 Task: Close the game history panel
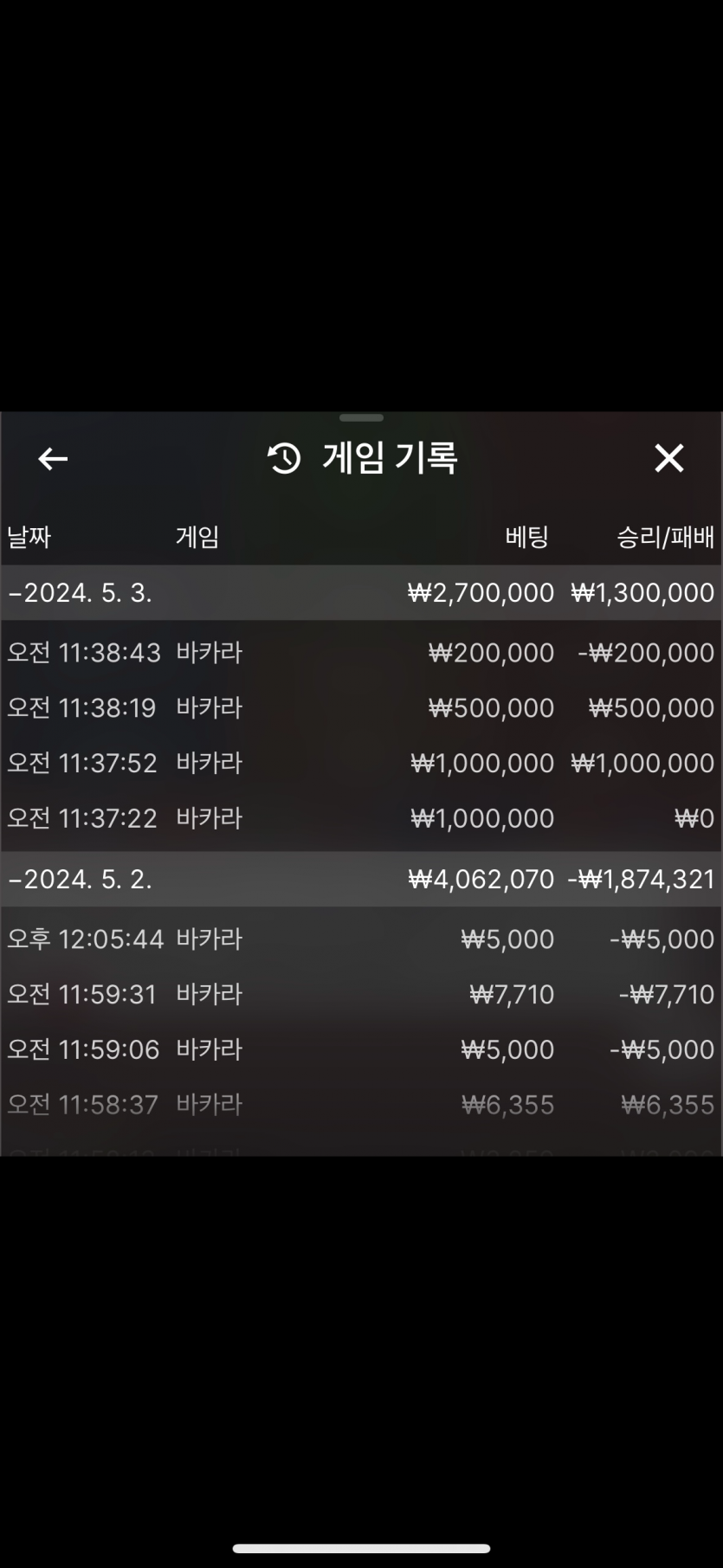click(x=668, y=458)
